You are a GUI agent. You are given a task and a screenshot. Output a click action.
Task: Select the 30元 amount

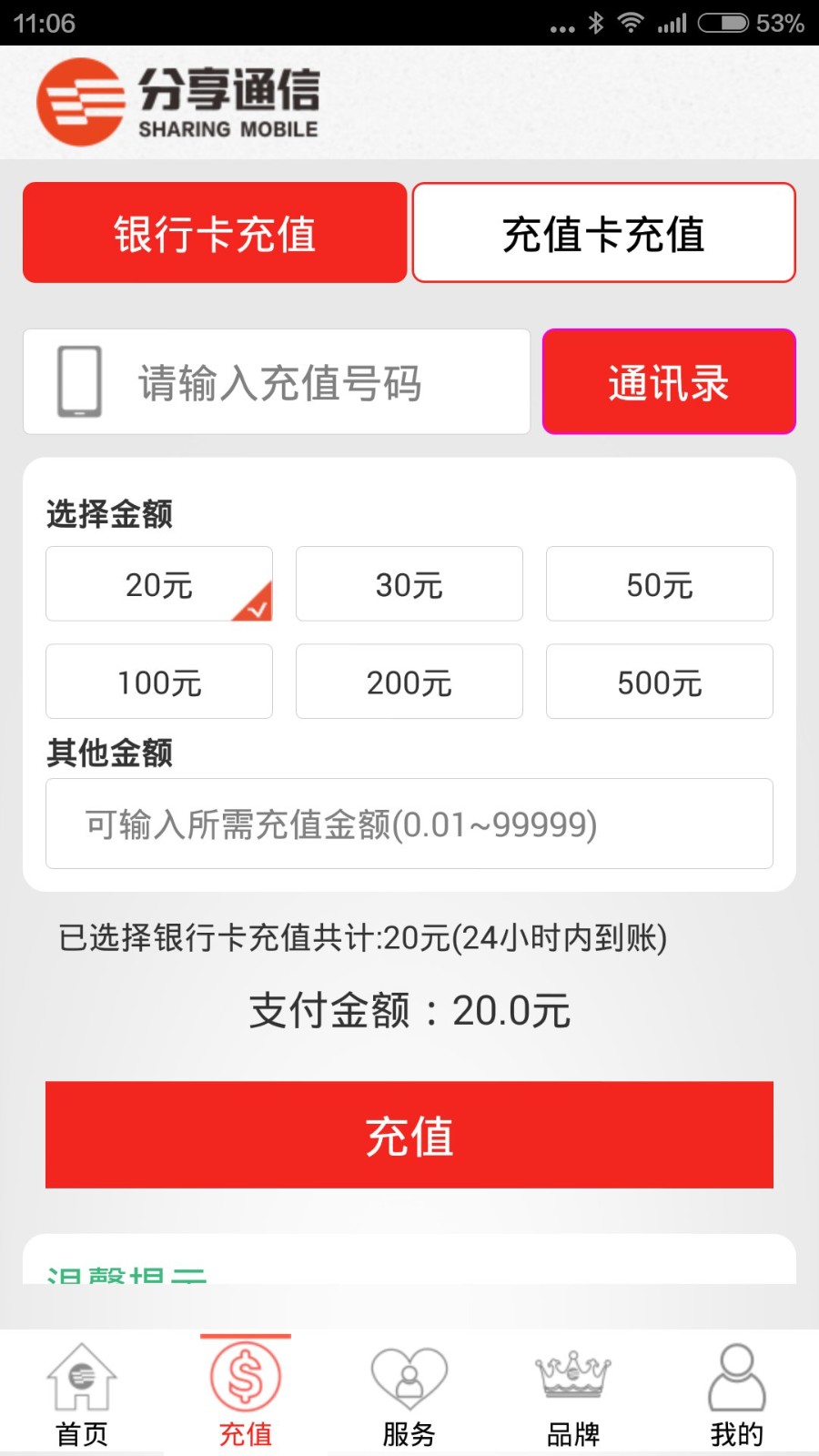click(x=409, y=584)
